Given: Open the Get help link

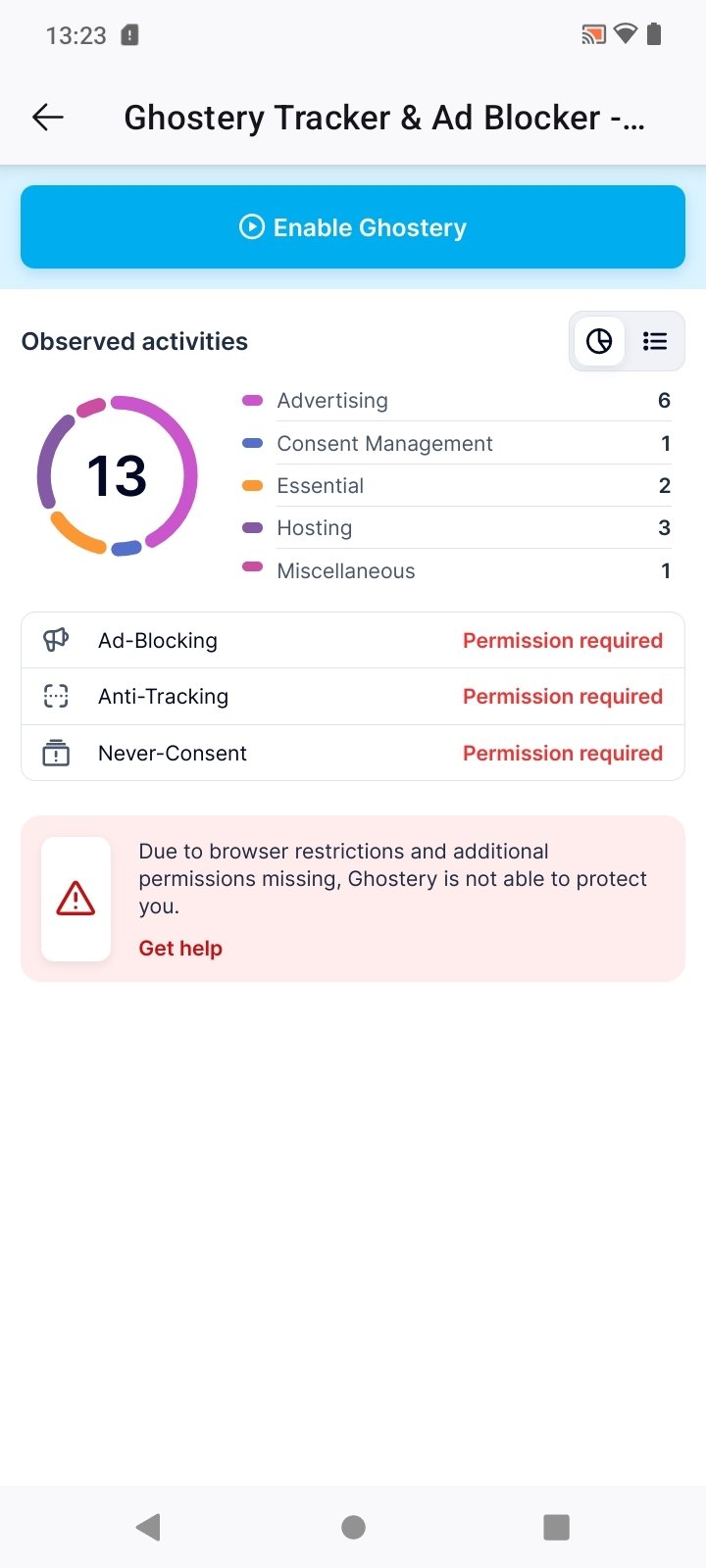Looking at the screenshot, I should 180,948.
